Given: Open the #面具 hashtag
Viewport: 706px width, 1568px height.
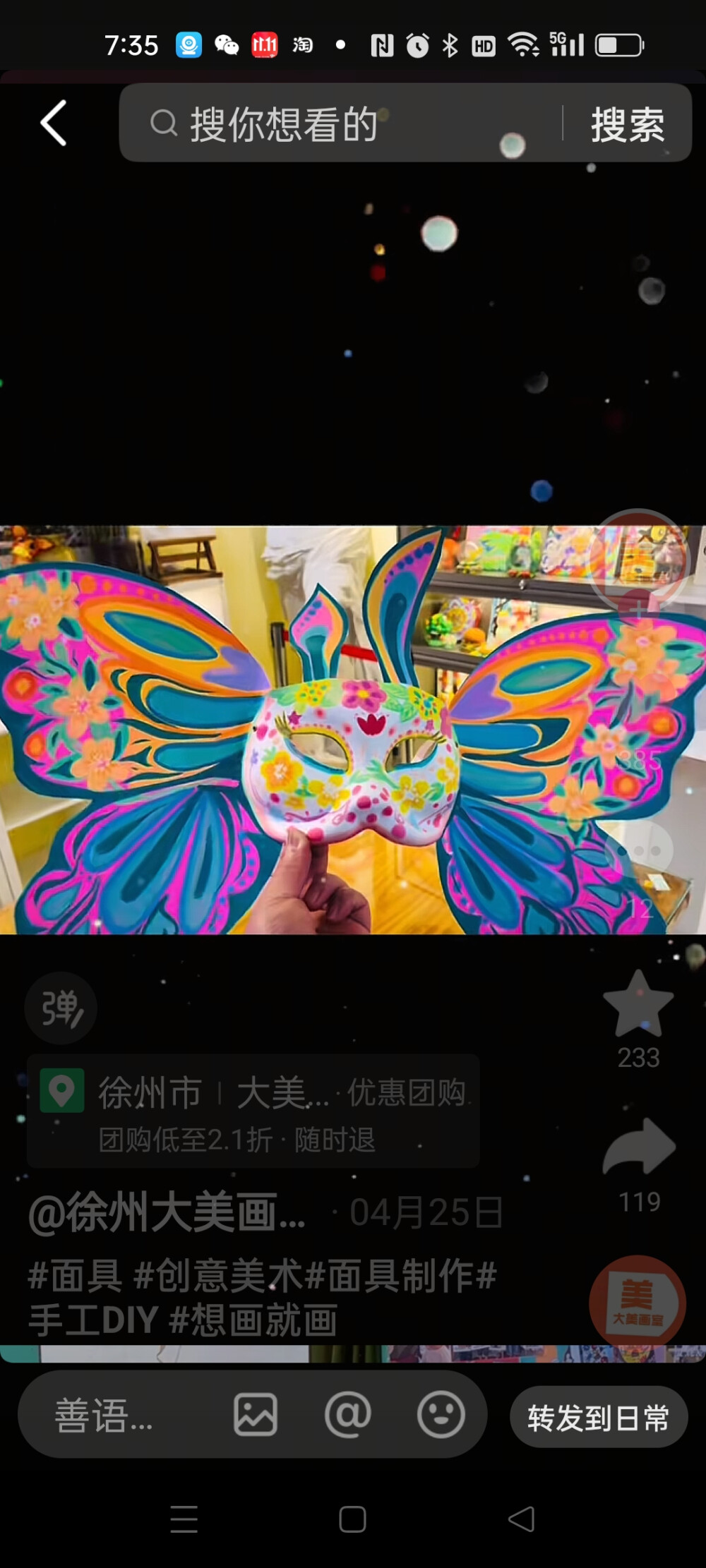Looking at the screenshot, I should 75,1275.
